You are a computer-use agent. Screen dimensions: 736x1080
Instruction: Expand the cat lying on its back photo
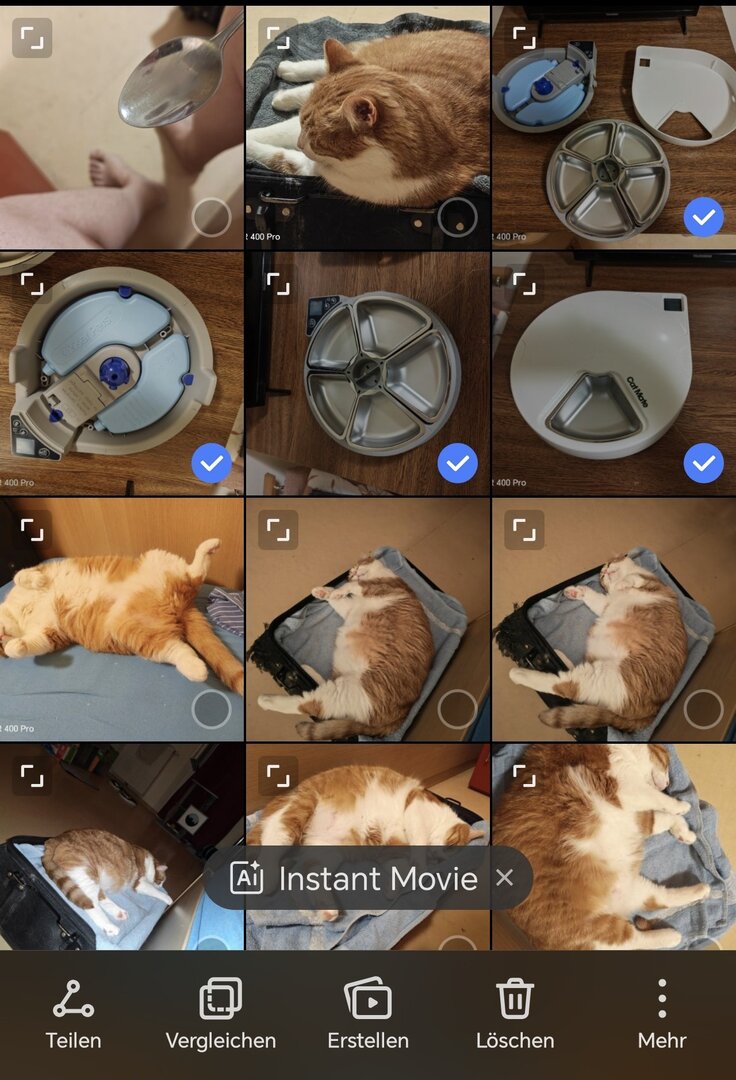32,530
